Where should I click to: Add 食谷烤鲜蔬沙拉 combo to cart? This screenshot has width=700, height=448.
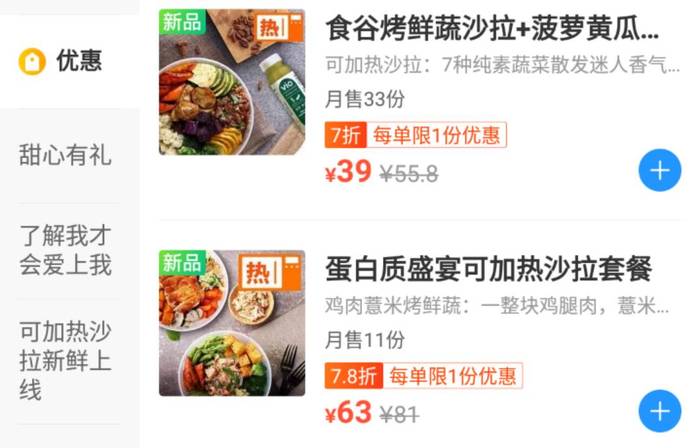(x=658, y=171)
